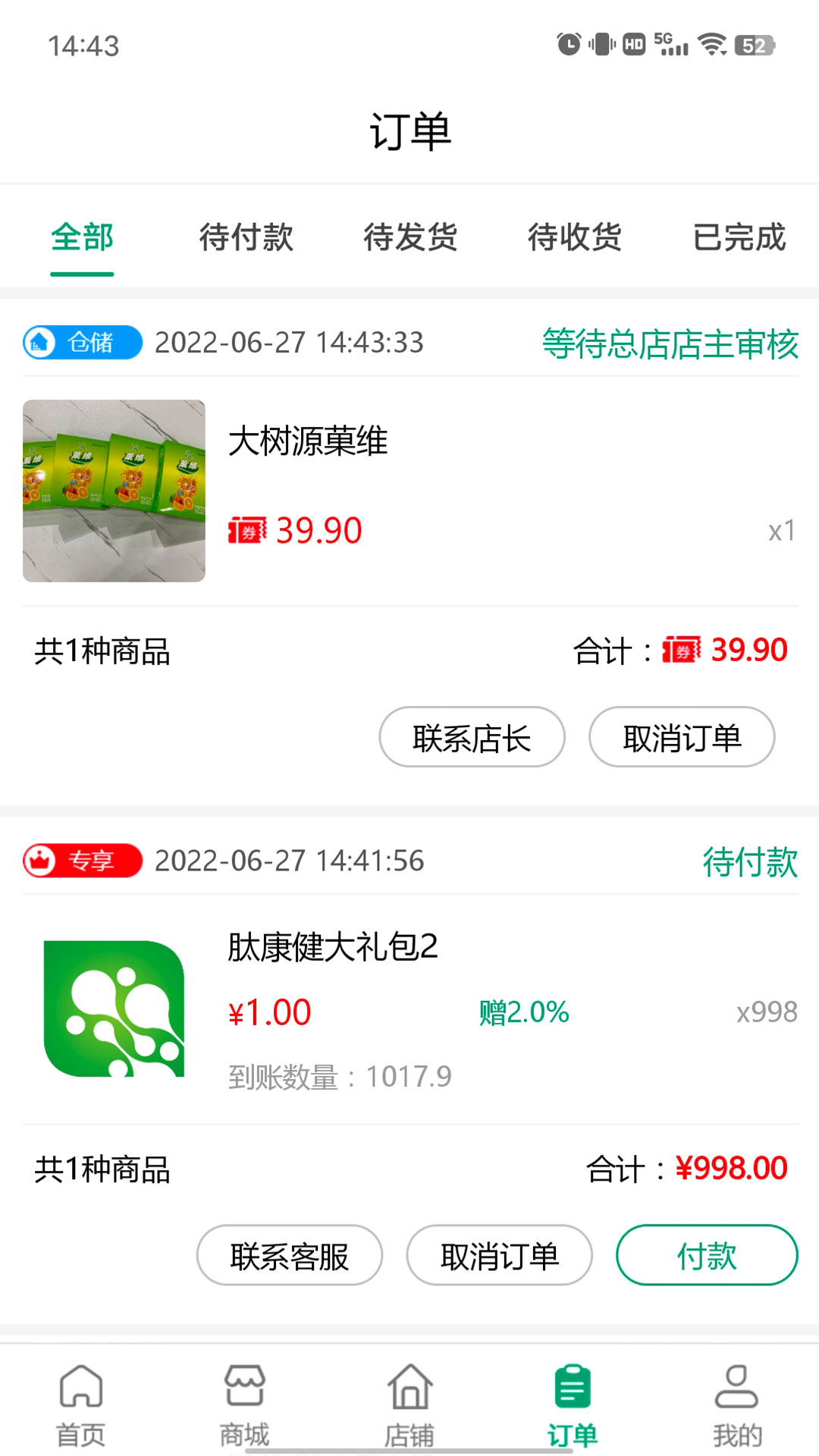The height and width of the screenshot is (1456, 819).
Task: Click the 联系客服 button
Action: coord(289,1255)
